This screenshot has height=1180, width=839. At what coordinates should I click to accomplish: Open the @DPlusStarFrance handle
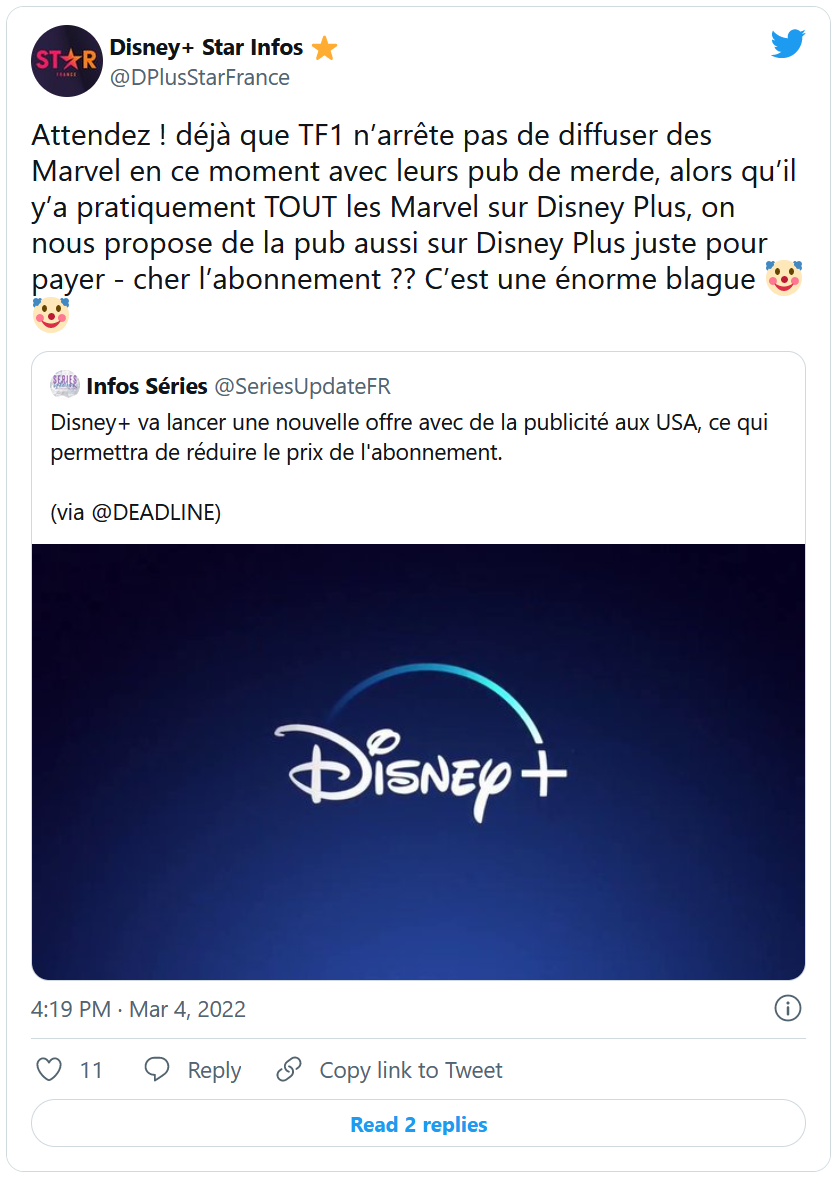(x=199, y=77)
